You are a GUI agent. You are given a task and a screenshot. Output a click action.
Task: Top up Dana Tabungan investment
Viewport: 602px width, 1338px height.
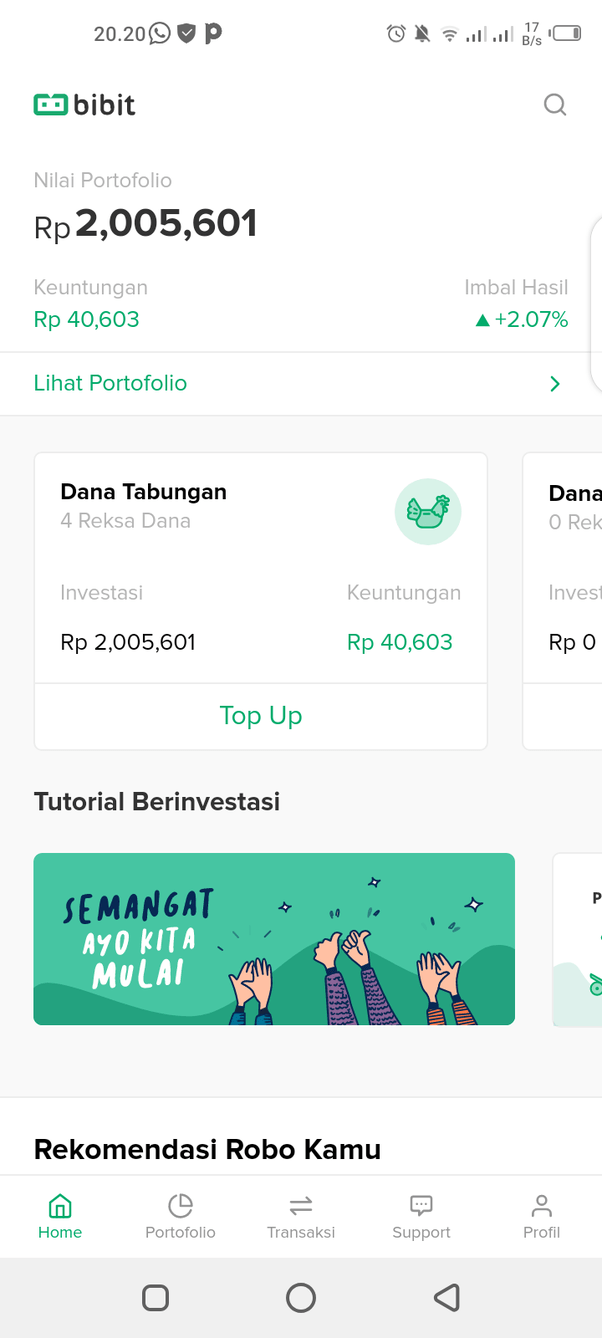[261, 716]
